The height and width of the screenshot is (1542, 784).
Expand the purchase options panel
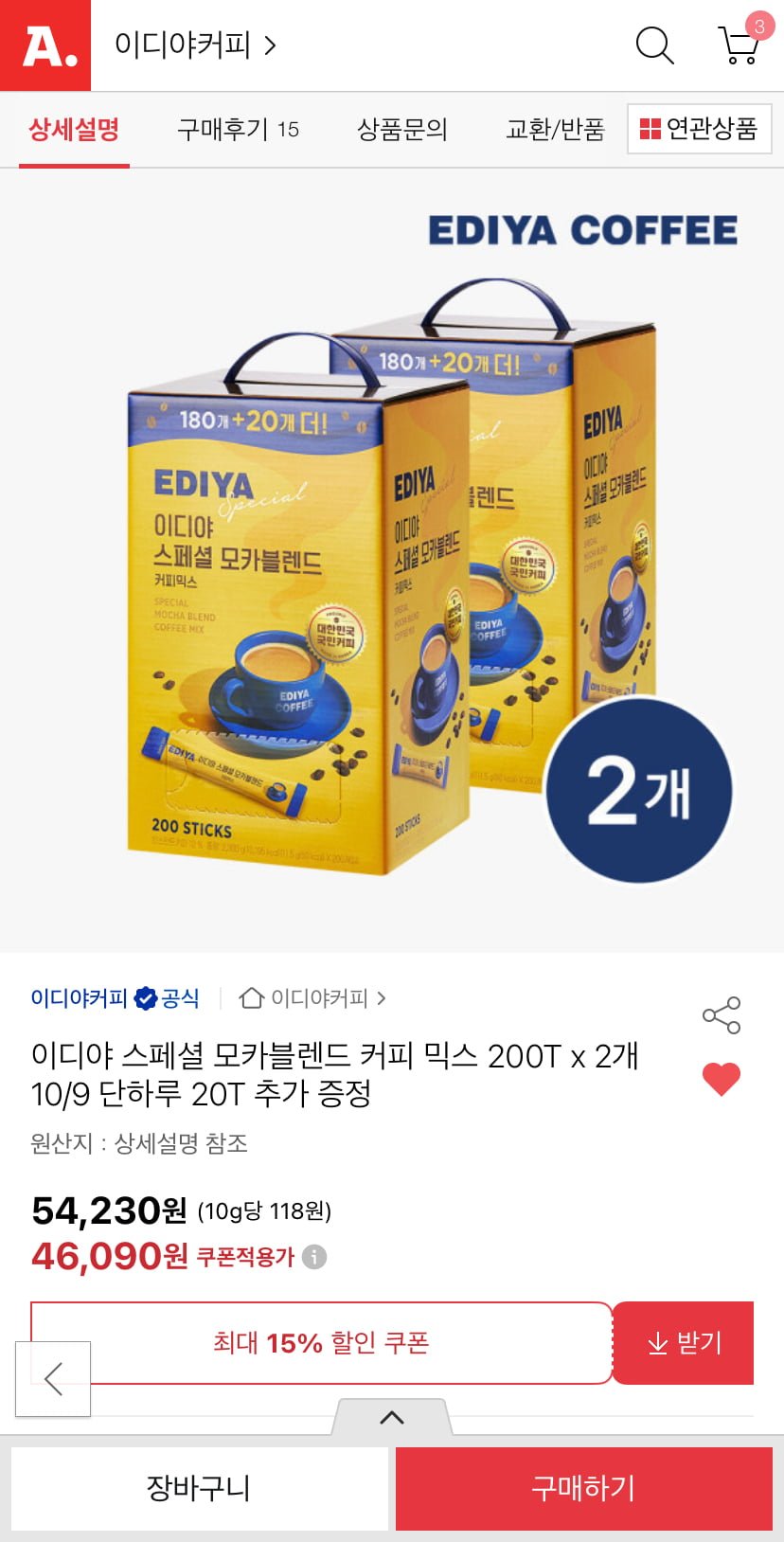pyautogui.click(x=392, y=1417)
